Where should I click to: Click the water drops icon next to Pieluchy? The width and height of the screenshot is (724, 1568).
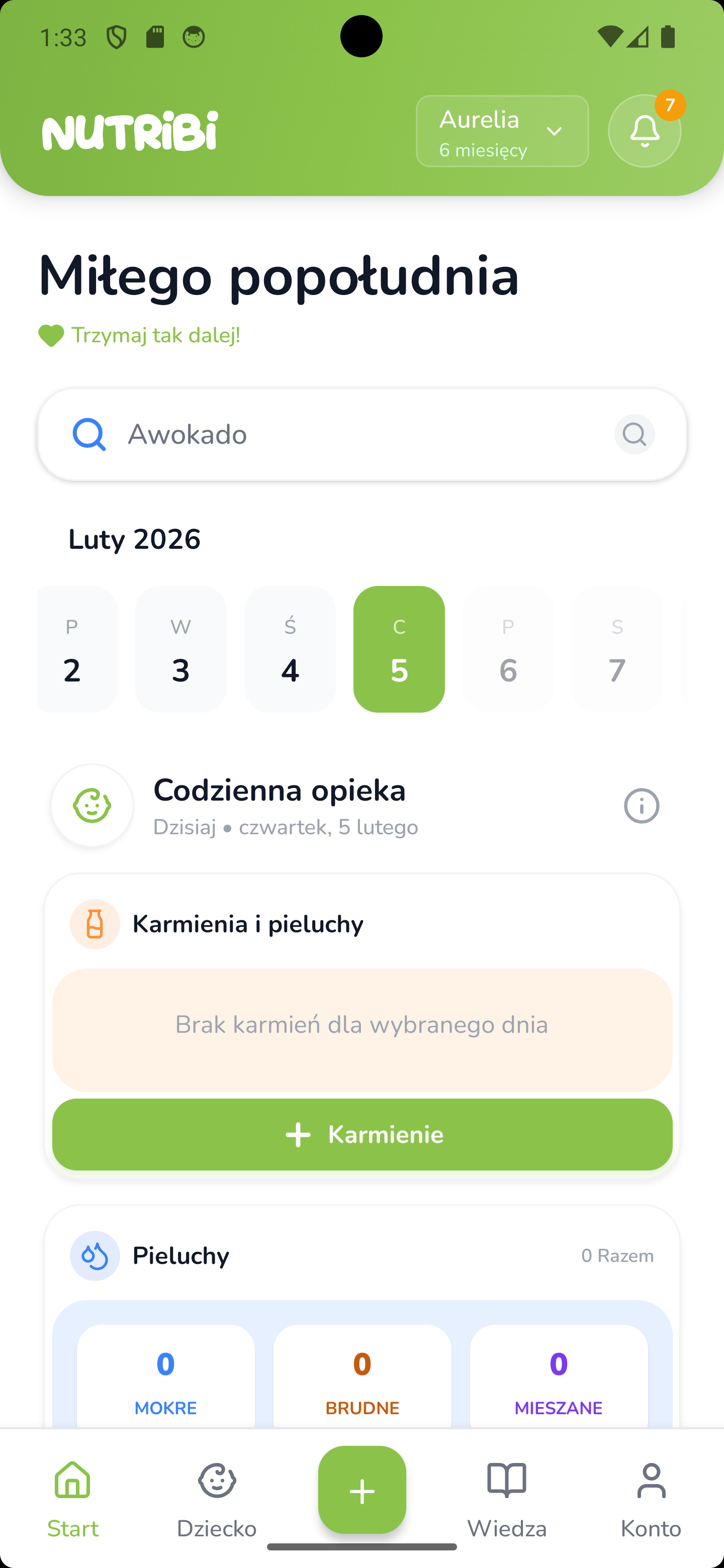tap(95, 1256)
